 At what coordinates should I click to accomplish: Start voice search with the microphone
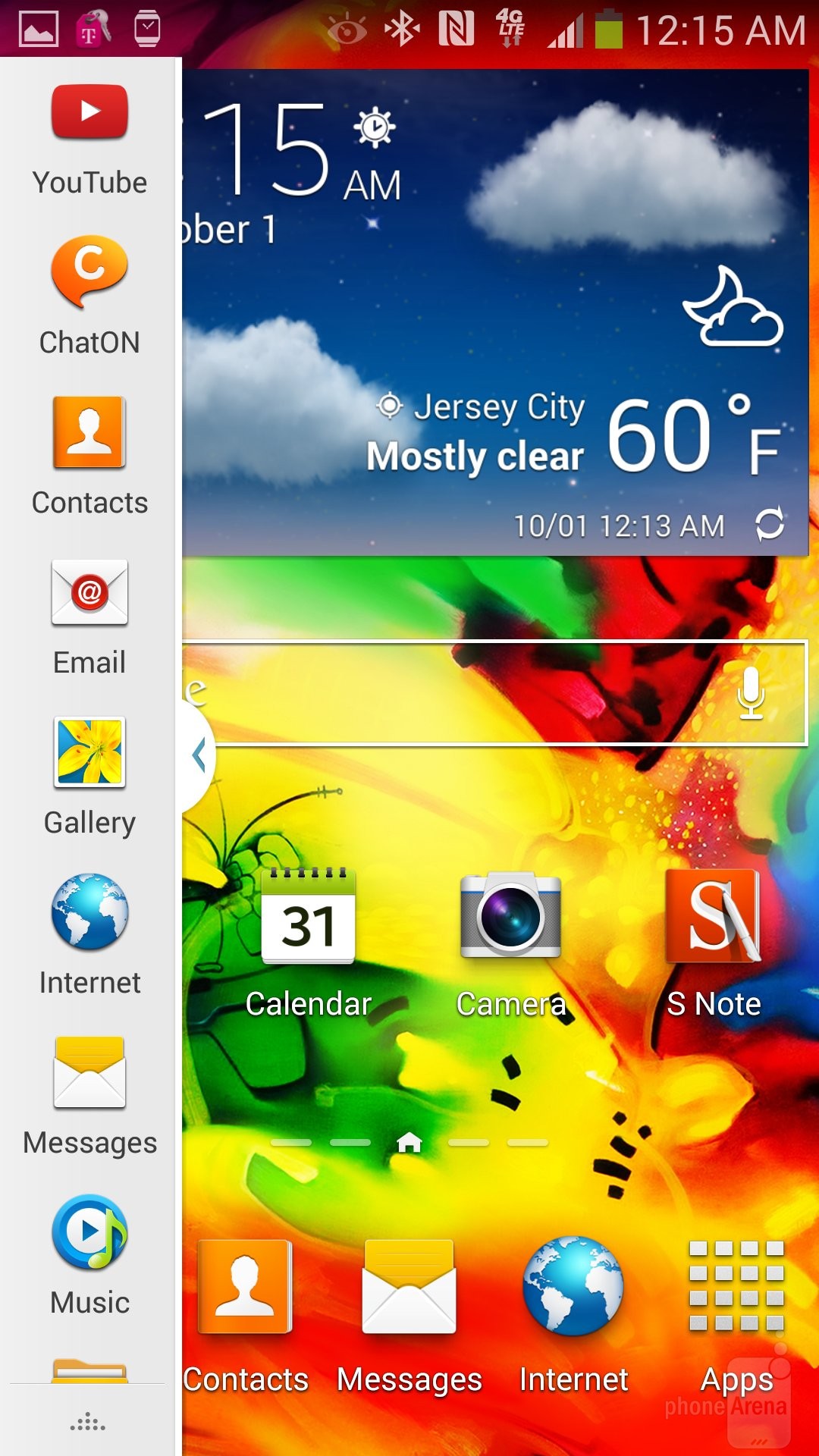751,693
